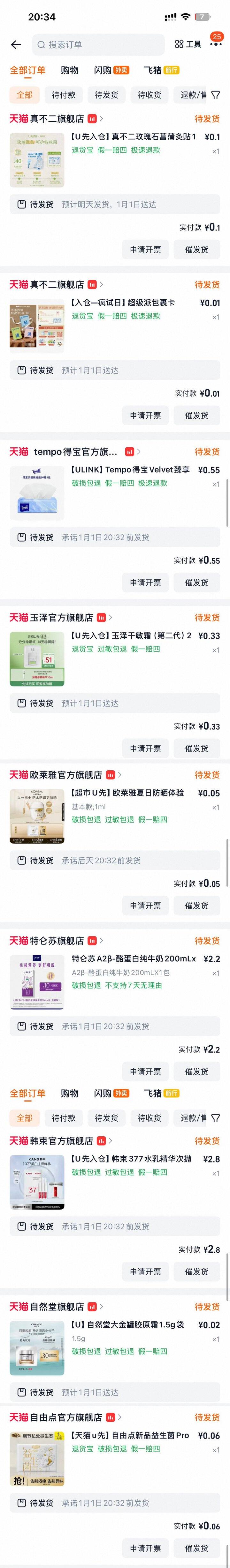The height and width of the screenshot is (1568, 230).
Task: Open the 工具 menu
Action: coord(188,44)
